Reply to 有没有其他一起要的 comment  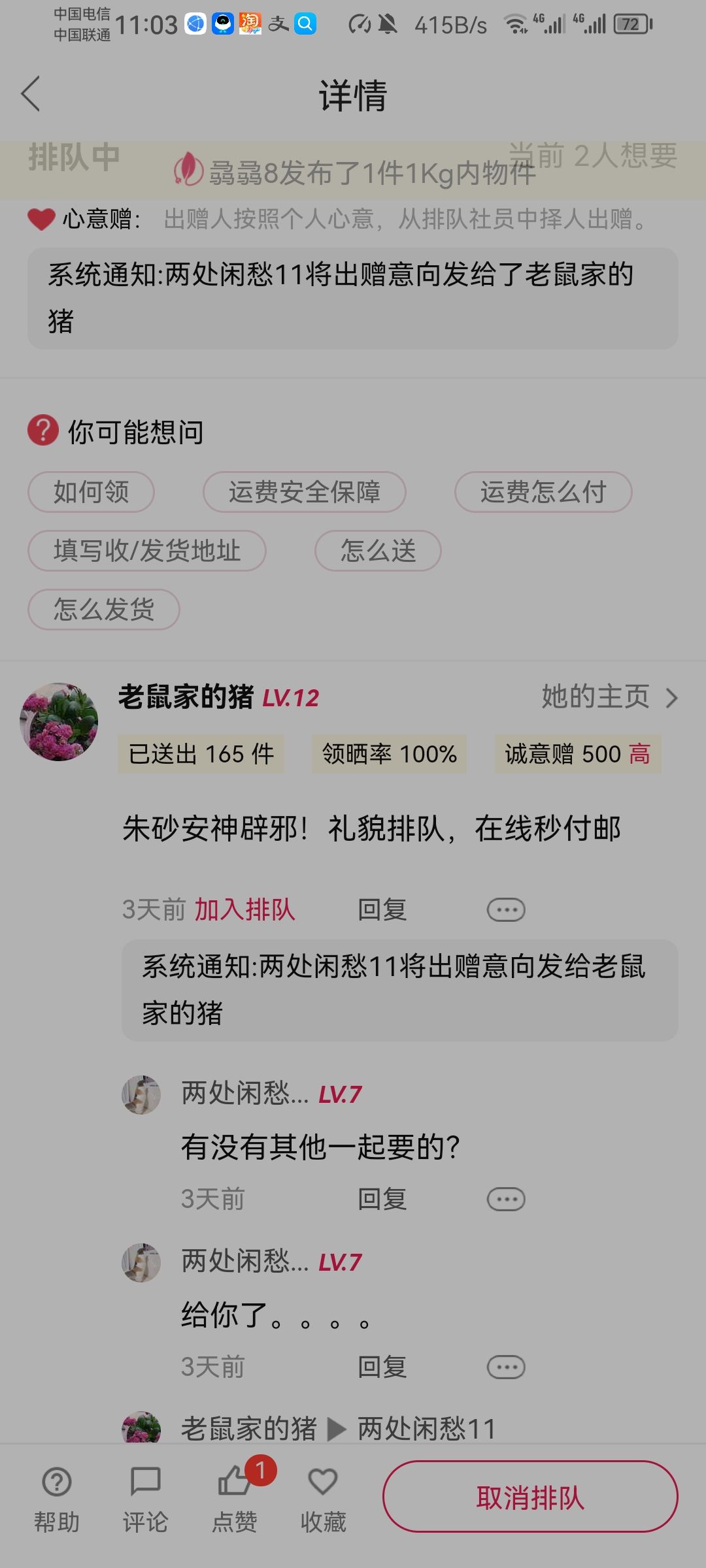pyautogui.click(x=382, y=1199)
